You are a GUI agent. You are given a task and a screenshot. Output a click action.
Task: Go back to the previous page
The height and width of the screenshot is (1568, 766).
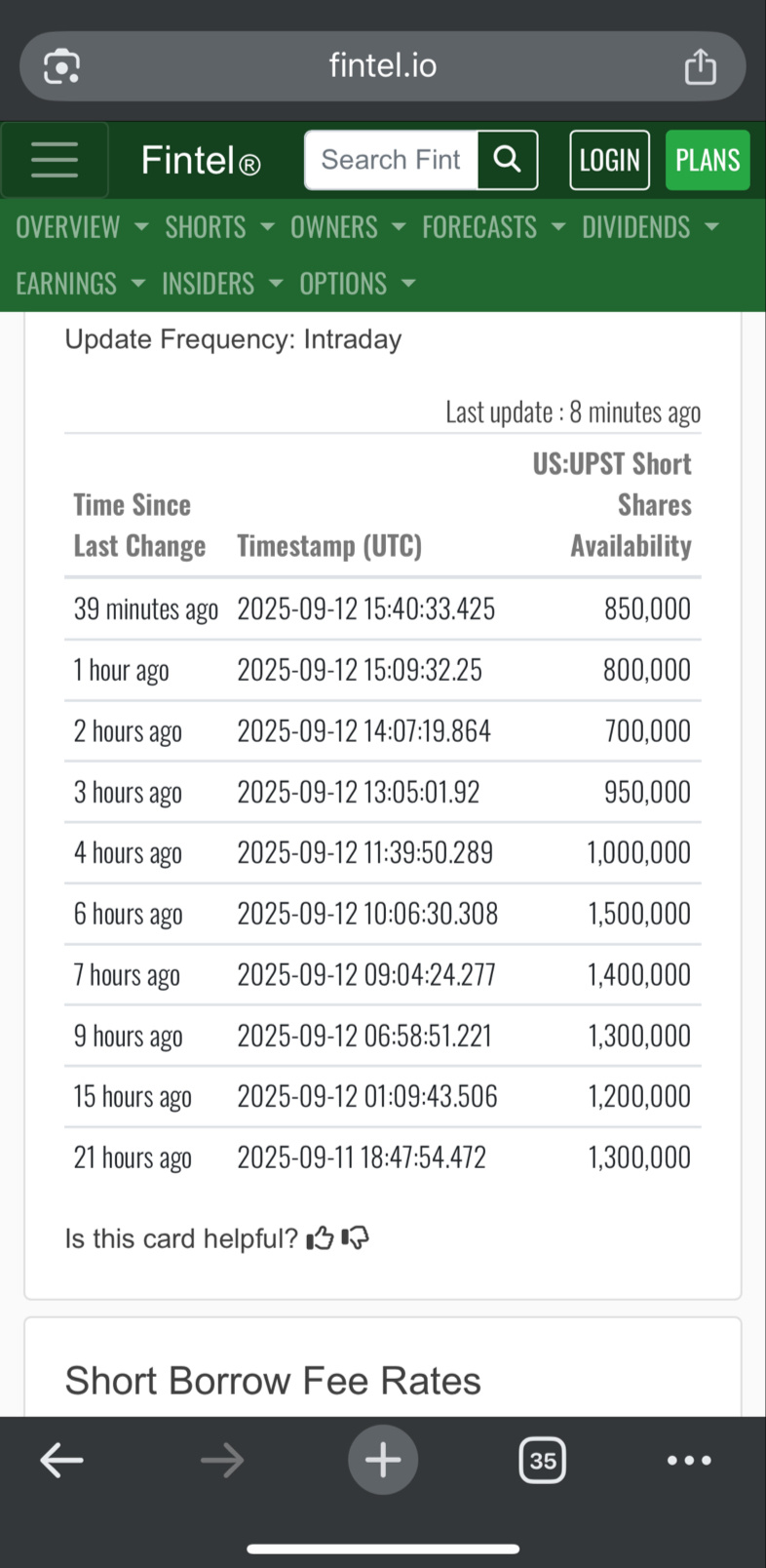pyautogui.click(x=61, y=1460)
